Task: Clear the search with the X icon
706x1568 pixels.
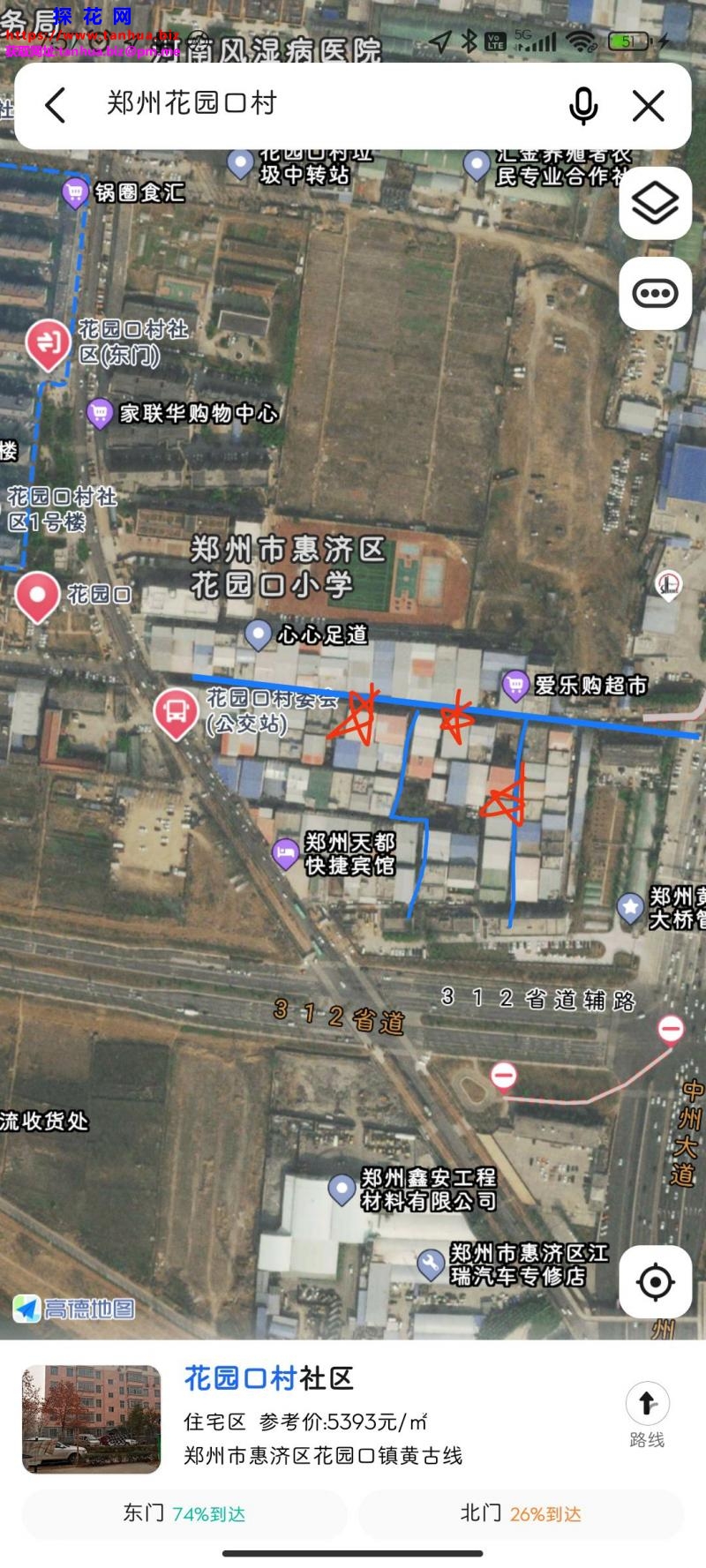Action: 649,106
